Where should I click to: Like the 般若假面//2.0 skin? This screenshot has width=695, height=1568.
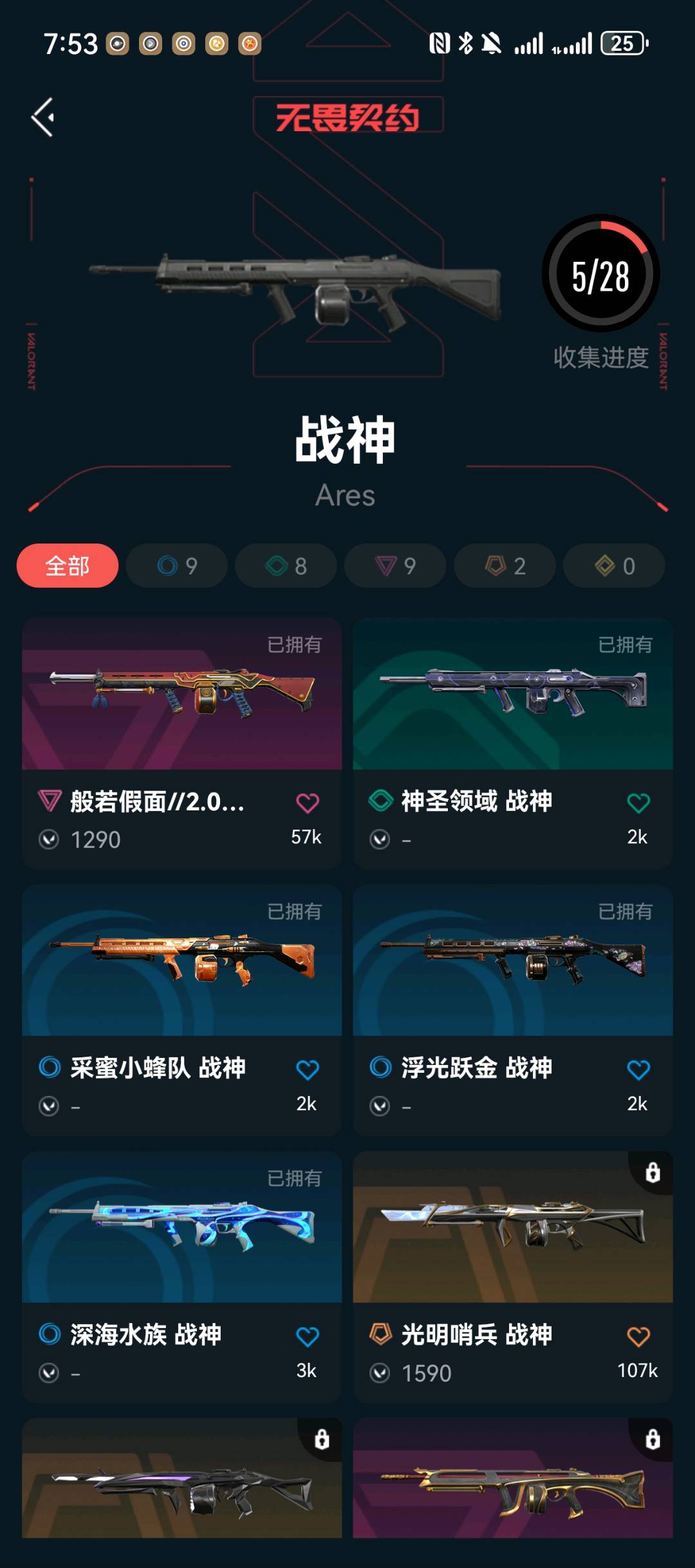click(x=307, y=803)
